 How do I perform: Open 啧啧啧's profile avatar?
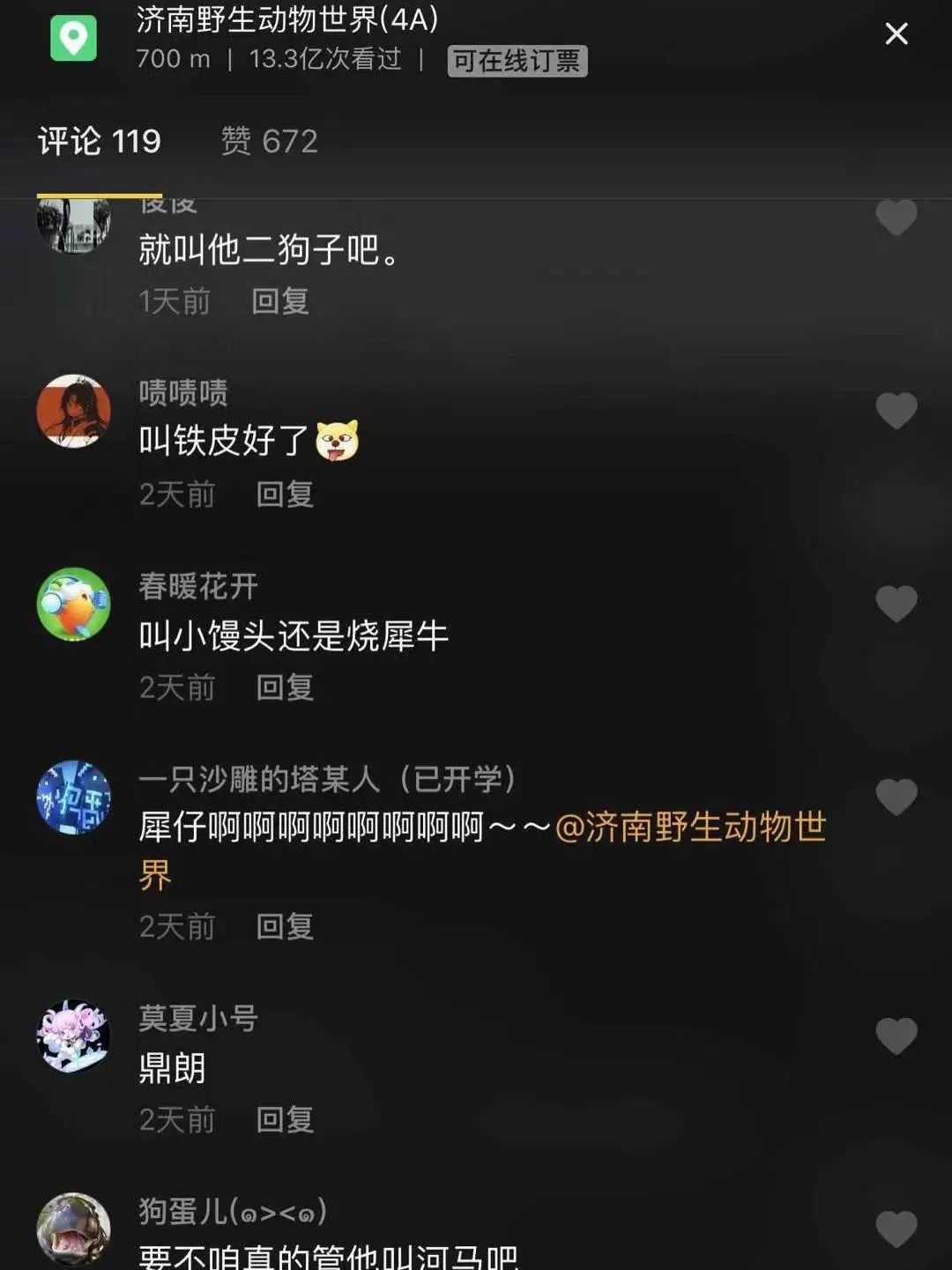click(x=73, y=412)
